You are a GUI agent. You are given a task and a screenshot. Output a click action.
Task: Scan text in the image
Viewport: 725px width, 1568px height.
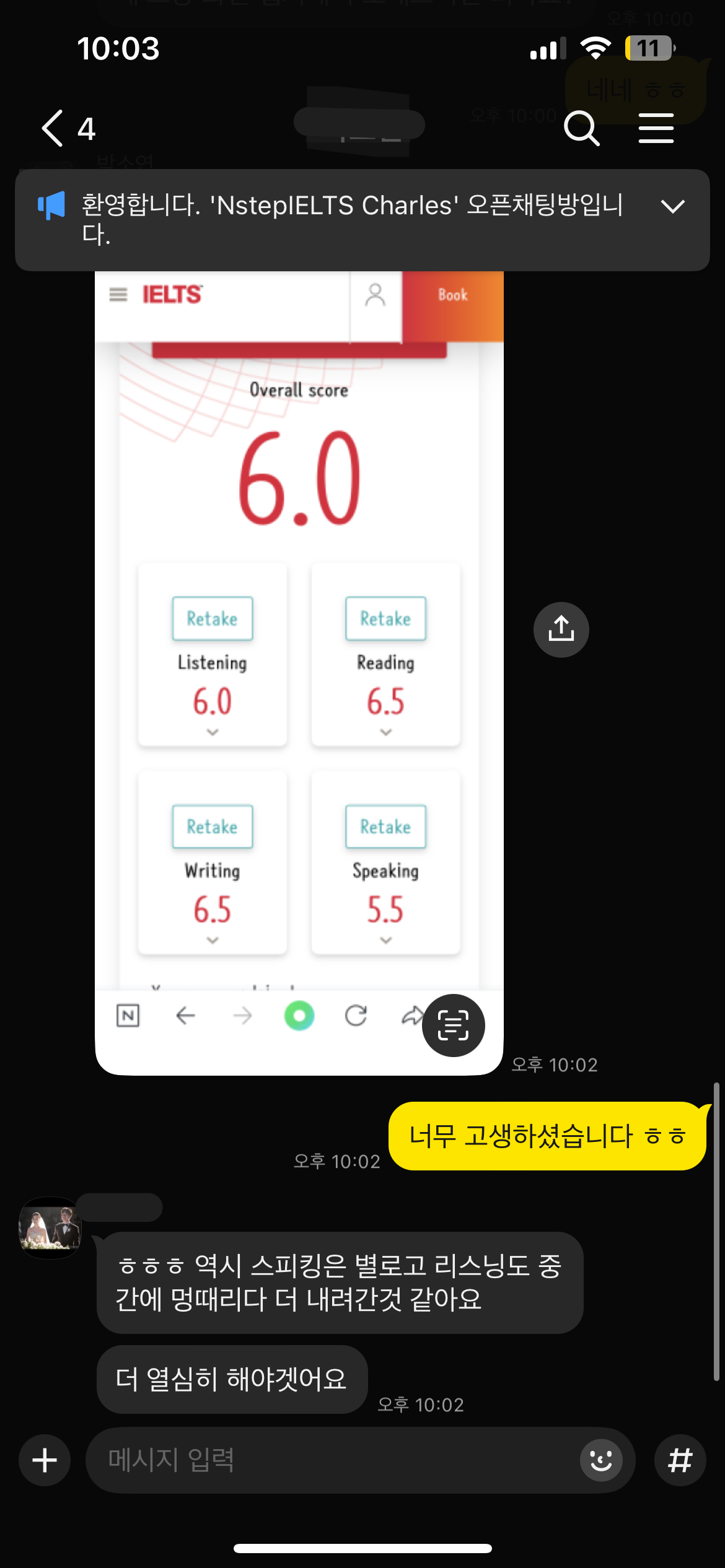point(453,1025)
